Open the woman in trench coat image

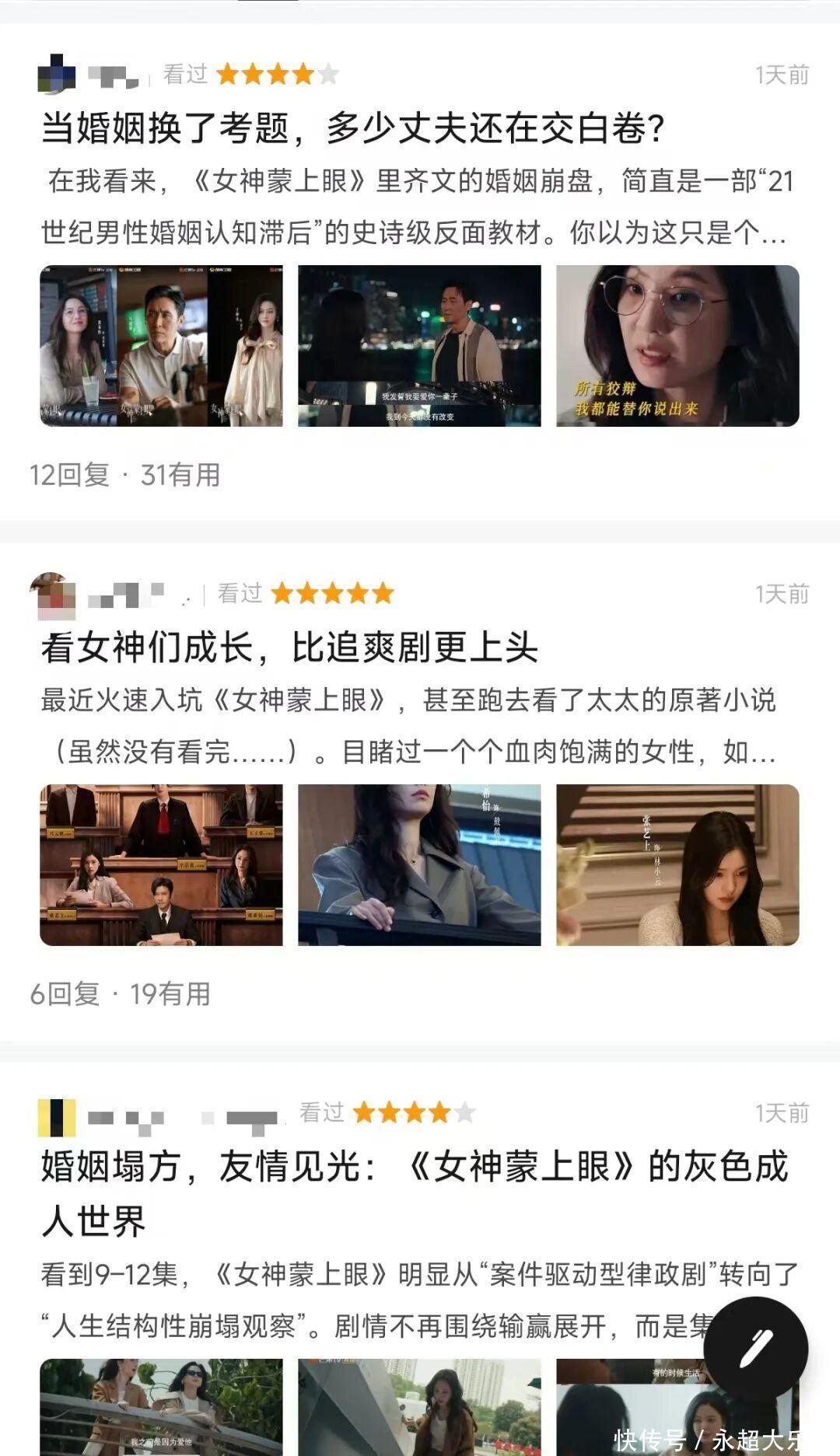pos(419,864)
